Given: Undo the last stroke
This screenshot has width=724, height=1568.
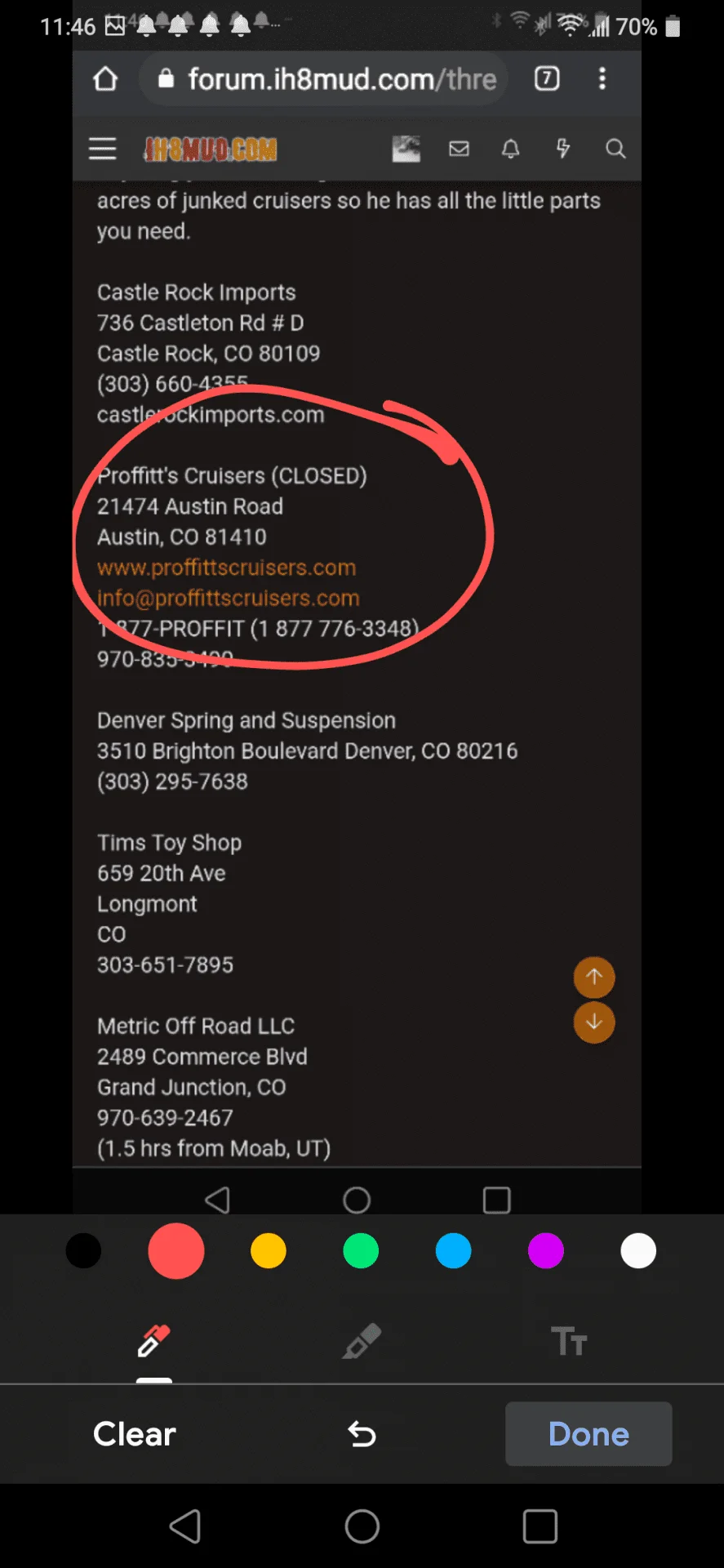Looking at the screenshot, I should (x=362, y=1434).
